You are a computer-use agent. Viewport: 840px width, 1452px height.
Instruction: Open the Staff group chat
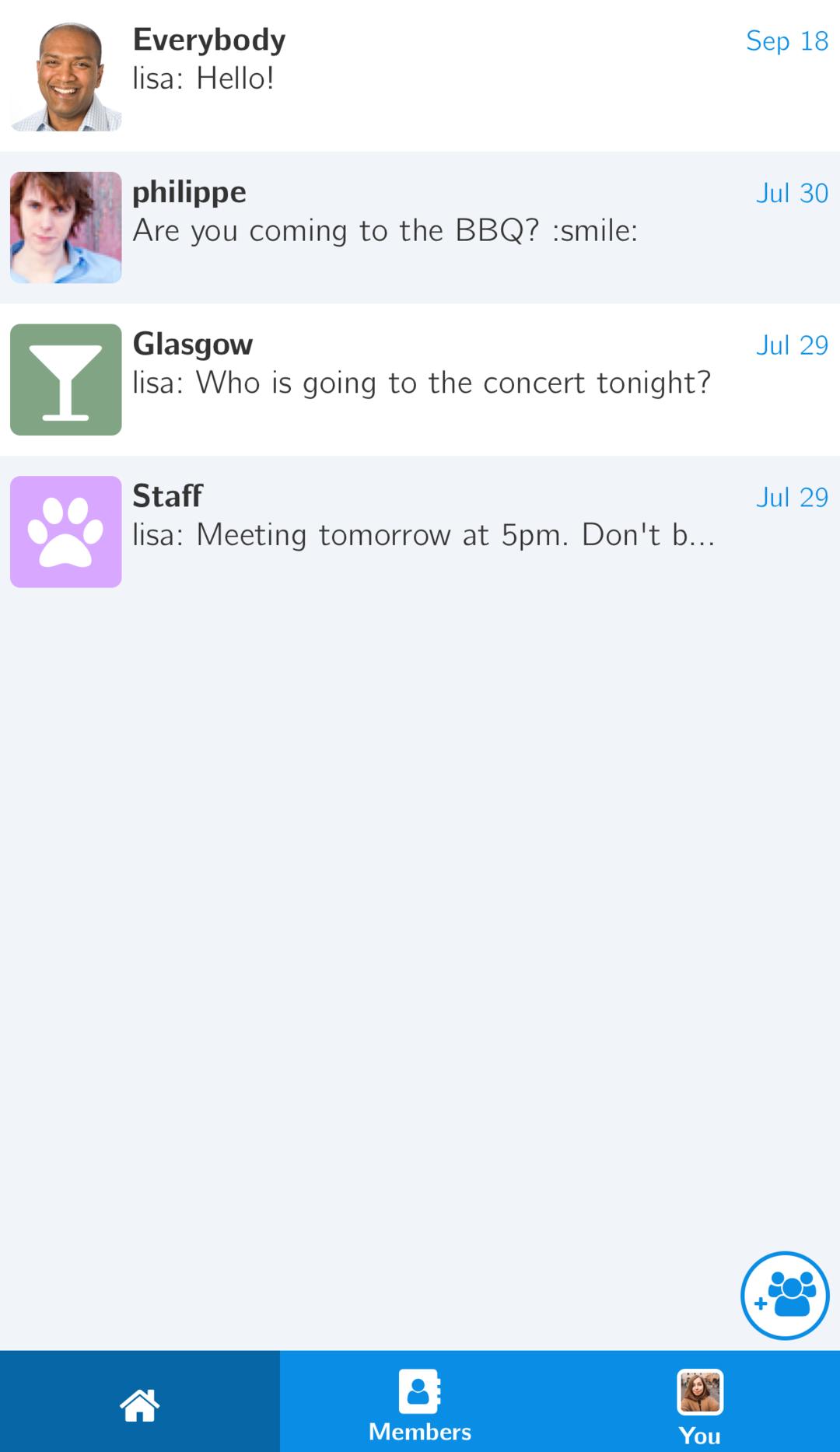[420, 532]
